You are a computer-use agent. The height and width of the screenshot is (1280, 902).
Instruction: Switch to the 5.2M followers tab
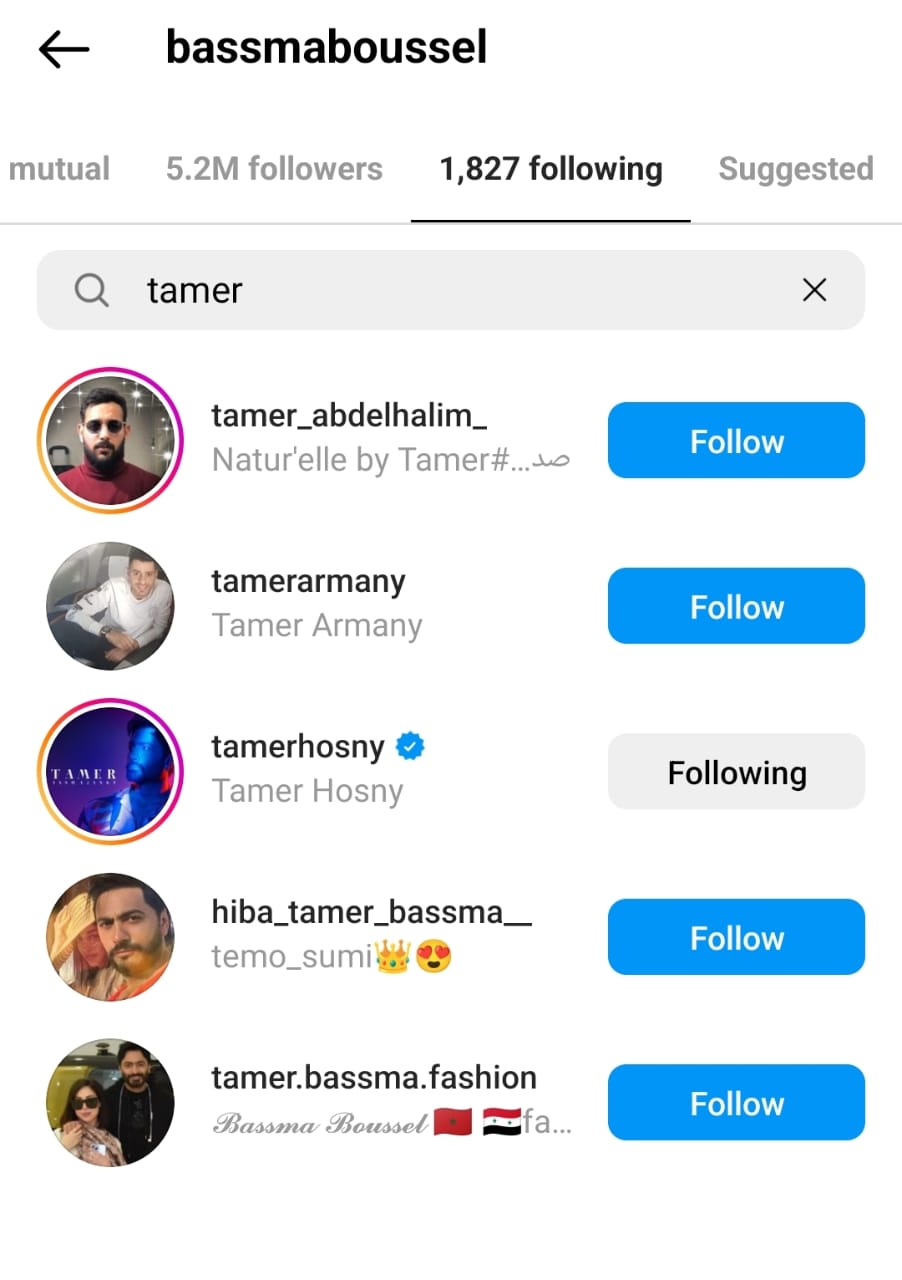pos(274,169)
